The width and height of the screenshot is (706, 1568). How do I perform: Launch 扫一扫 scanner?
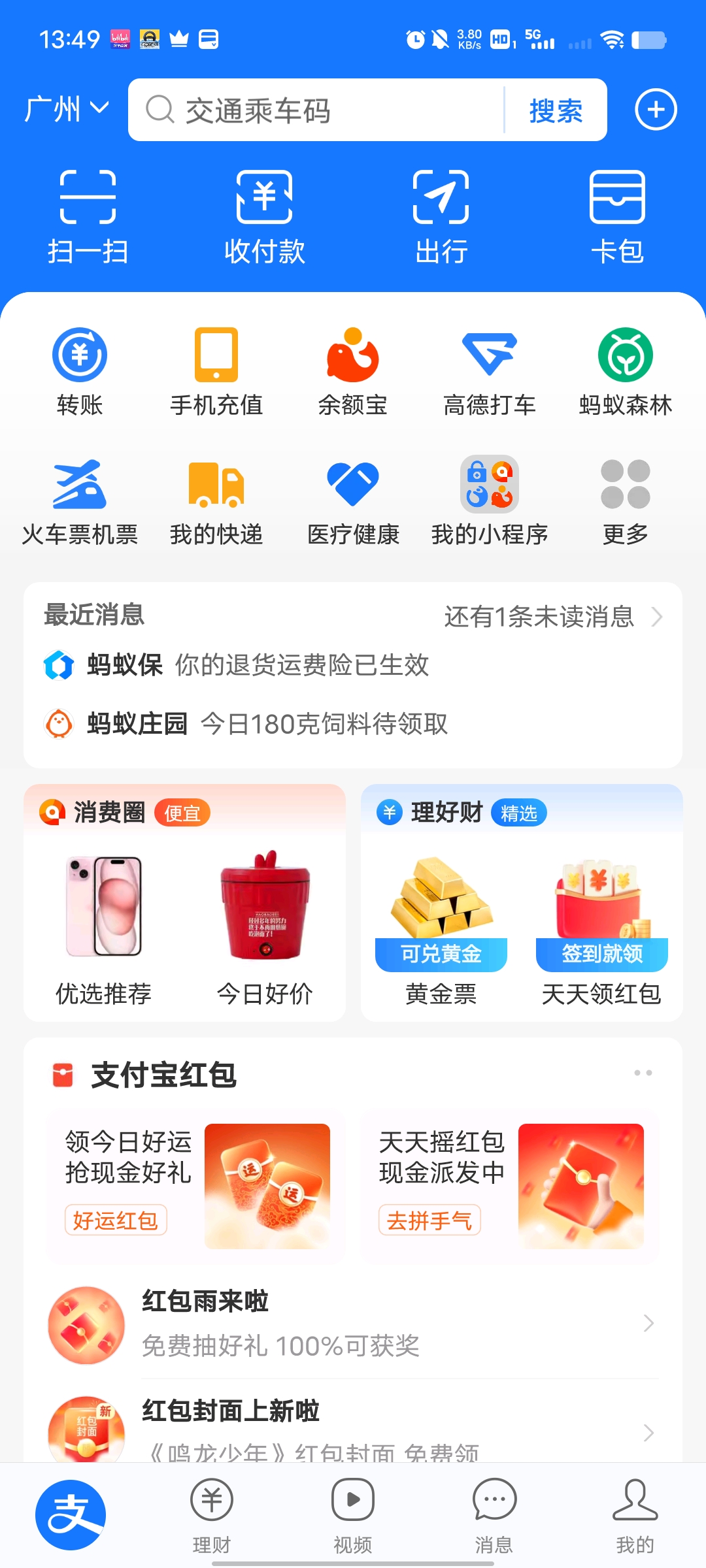tap(88, 216)
